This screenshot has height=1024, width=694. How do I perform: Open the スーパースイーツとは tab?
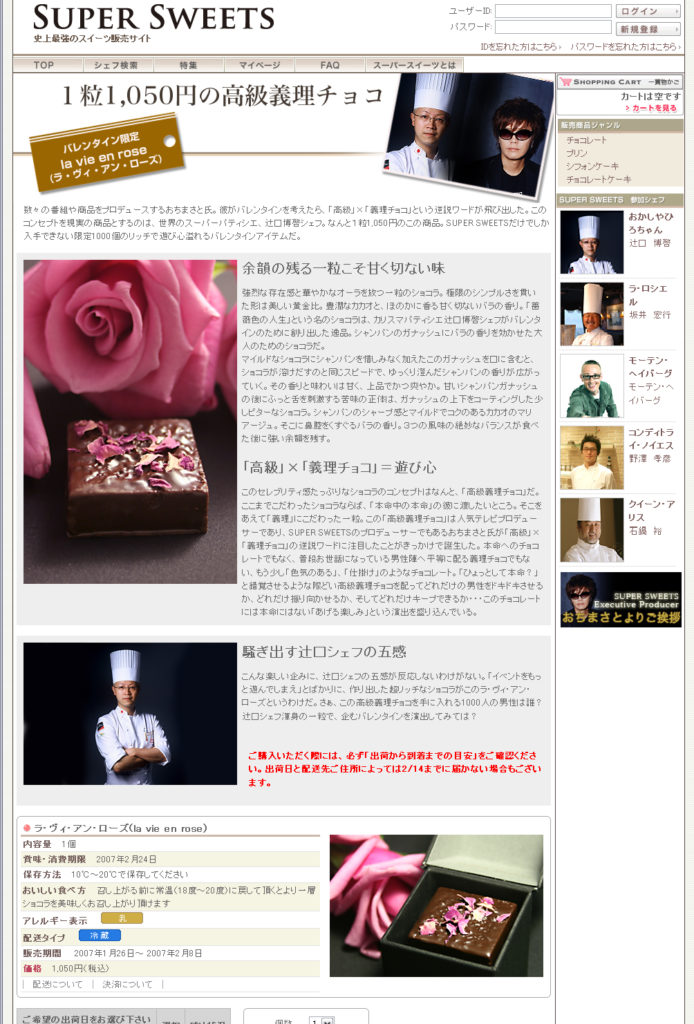415,65
